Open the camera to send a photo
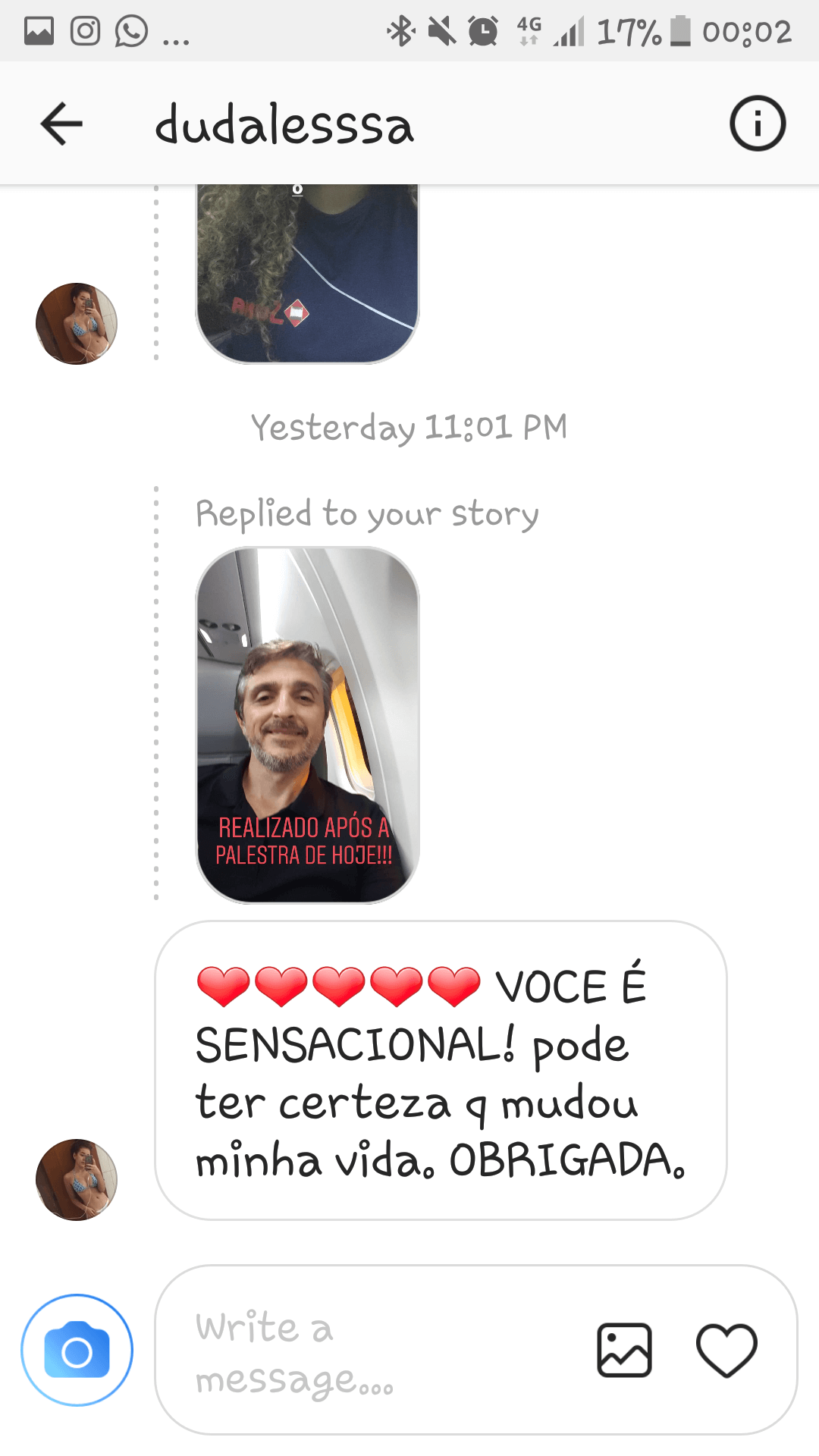 tap(77, 1351)
